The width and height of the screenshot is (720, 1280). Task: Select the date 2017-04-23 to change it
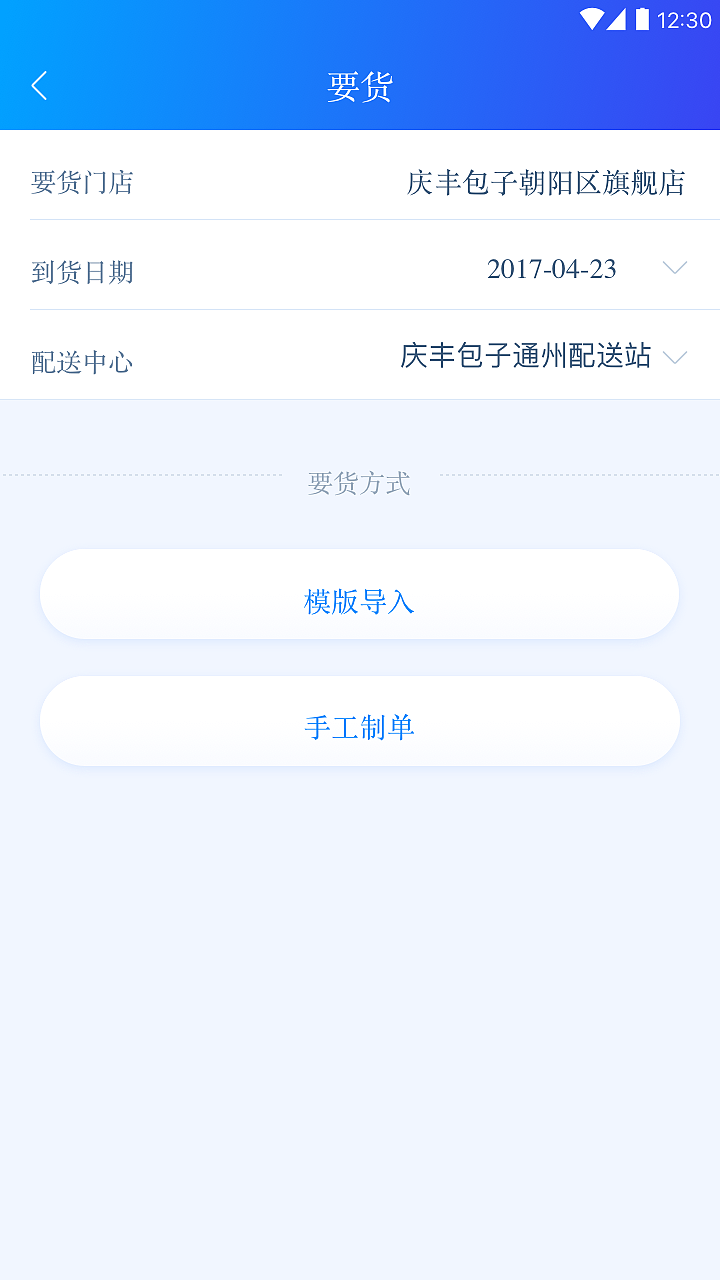551,268
